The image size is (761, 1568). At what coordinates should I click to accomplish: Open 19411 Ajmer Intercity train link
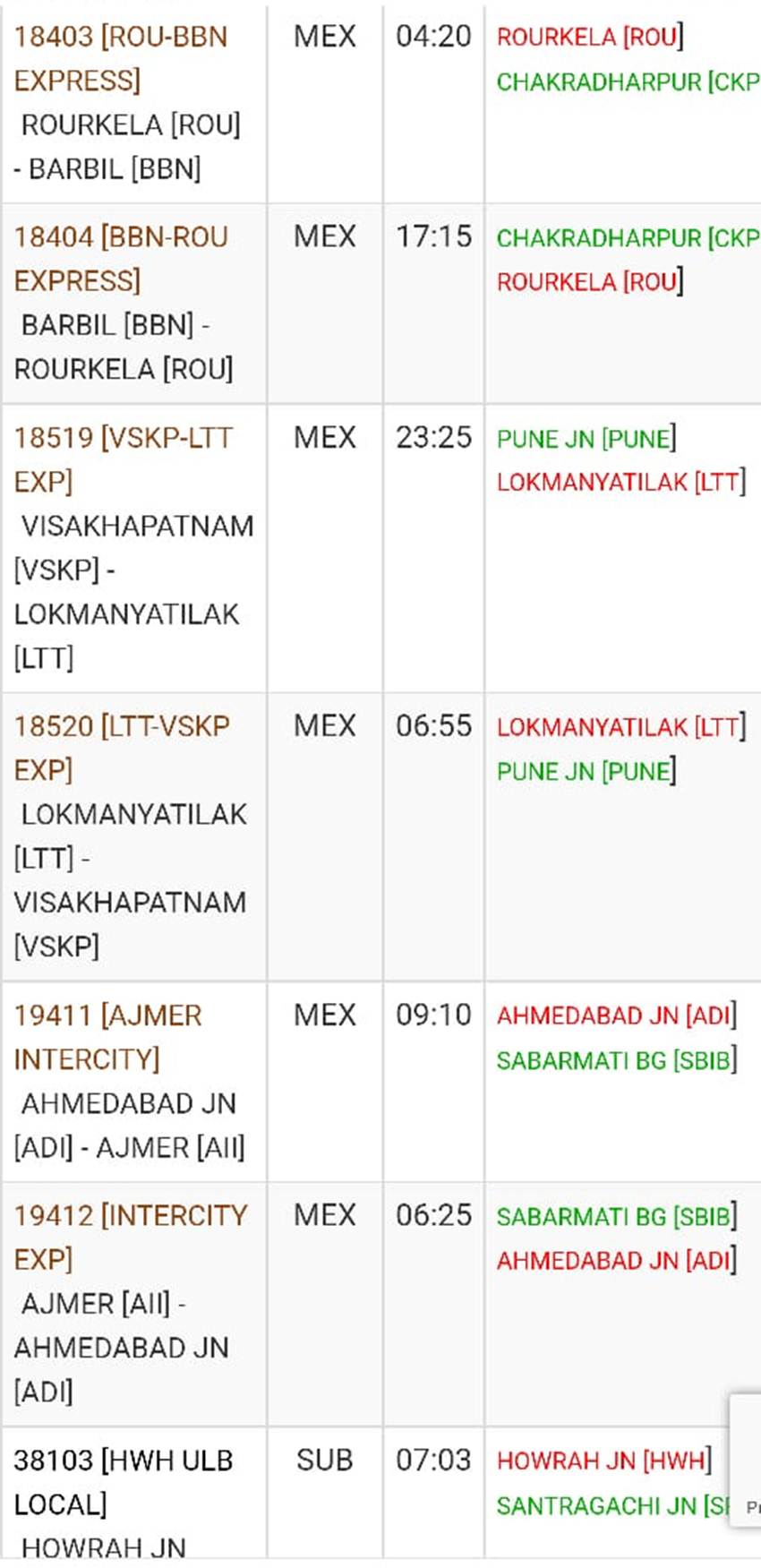(107, 1036)
